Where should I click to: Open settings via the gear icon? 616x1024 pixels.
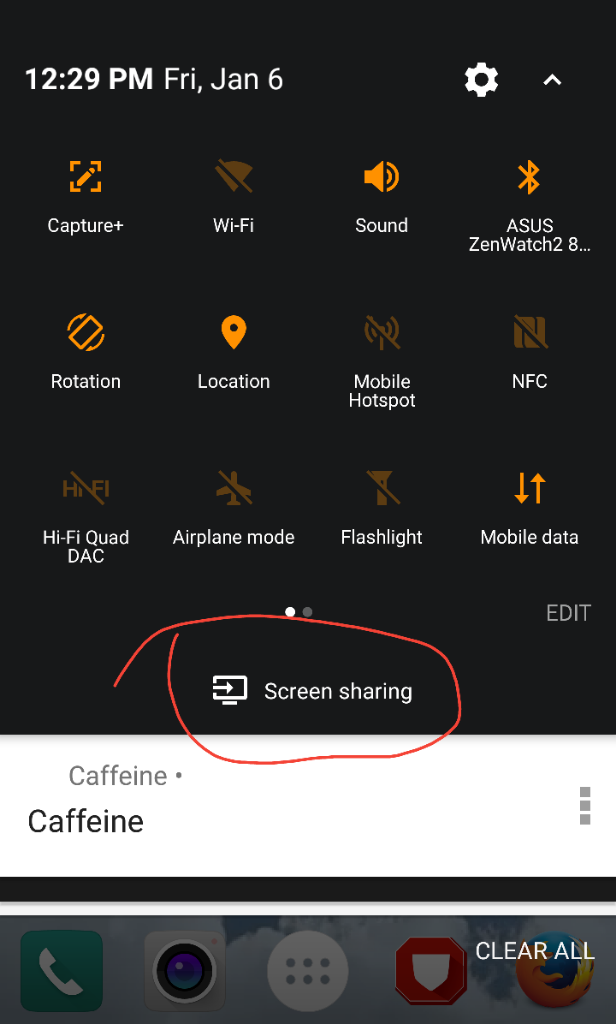pyautogui.click(x=481, y=79)
